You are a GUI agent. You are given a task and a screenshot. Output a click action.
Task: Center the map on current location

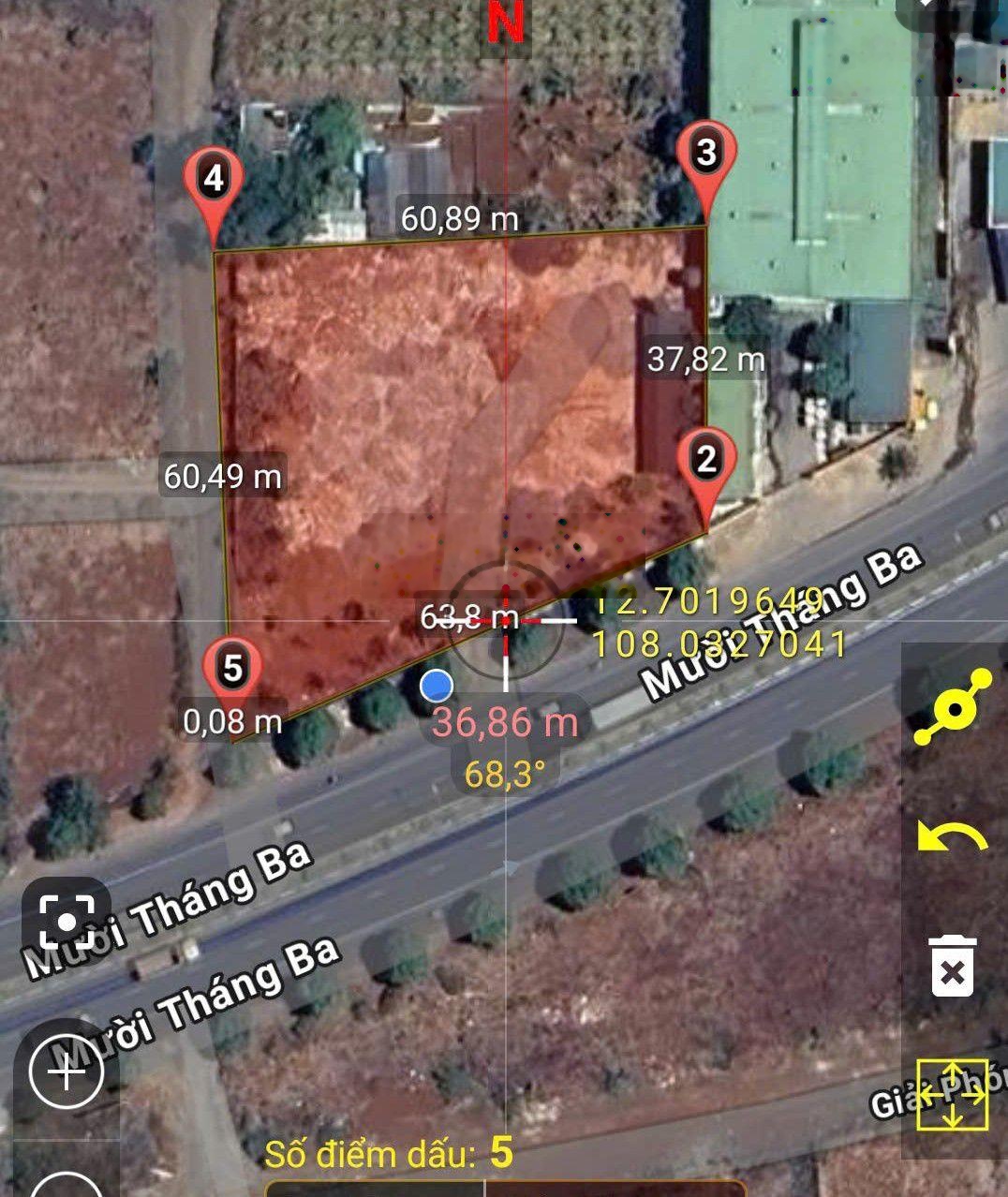pos(67,922)
